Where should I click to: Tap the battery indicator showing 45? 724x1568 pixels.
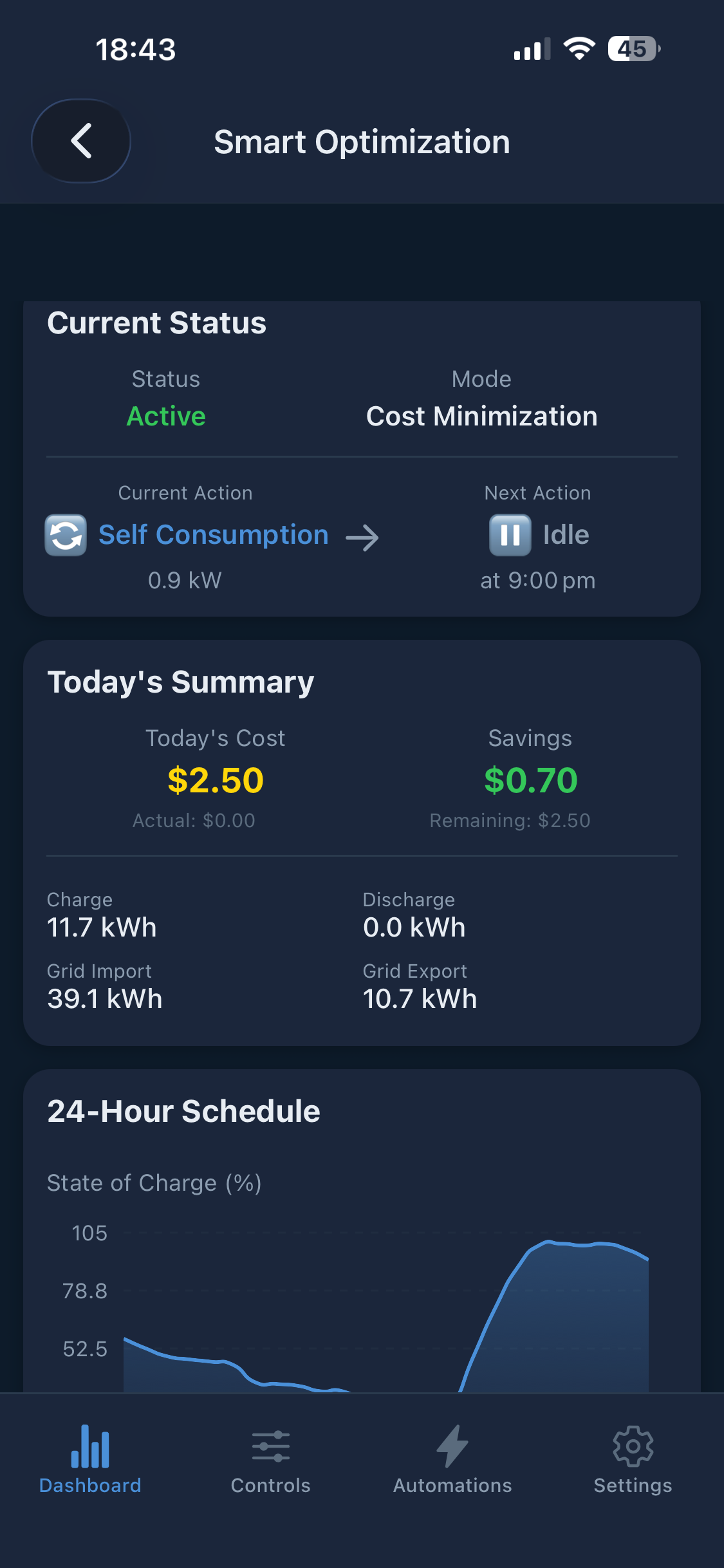tap(633, 50)
